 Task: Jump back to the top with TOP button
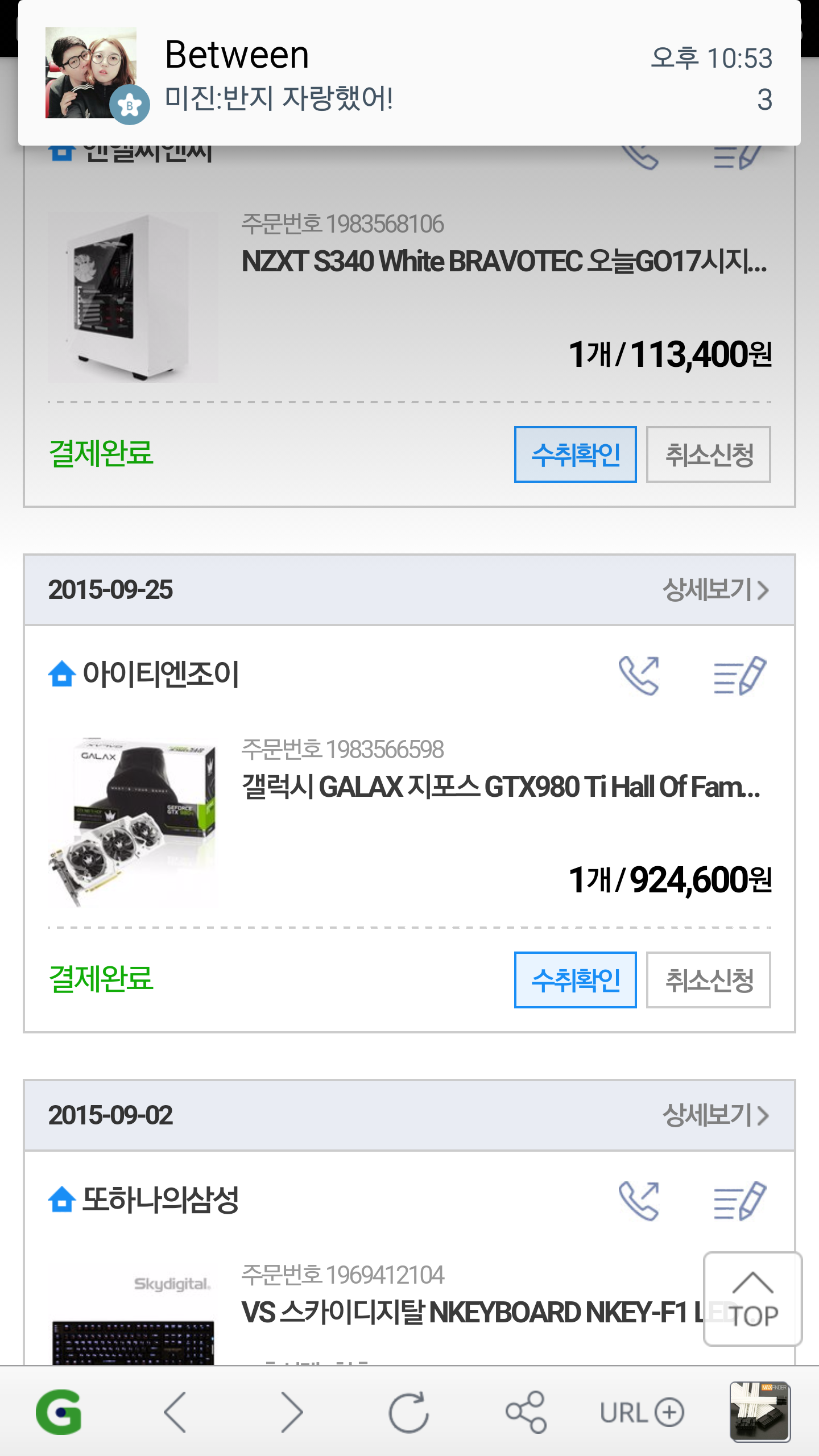click(x=752, y=1299)
